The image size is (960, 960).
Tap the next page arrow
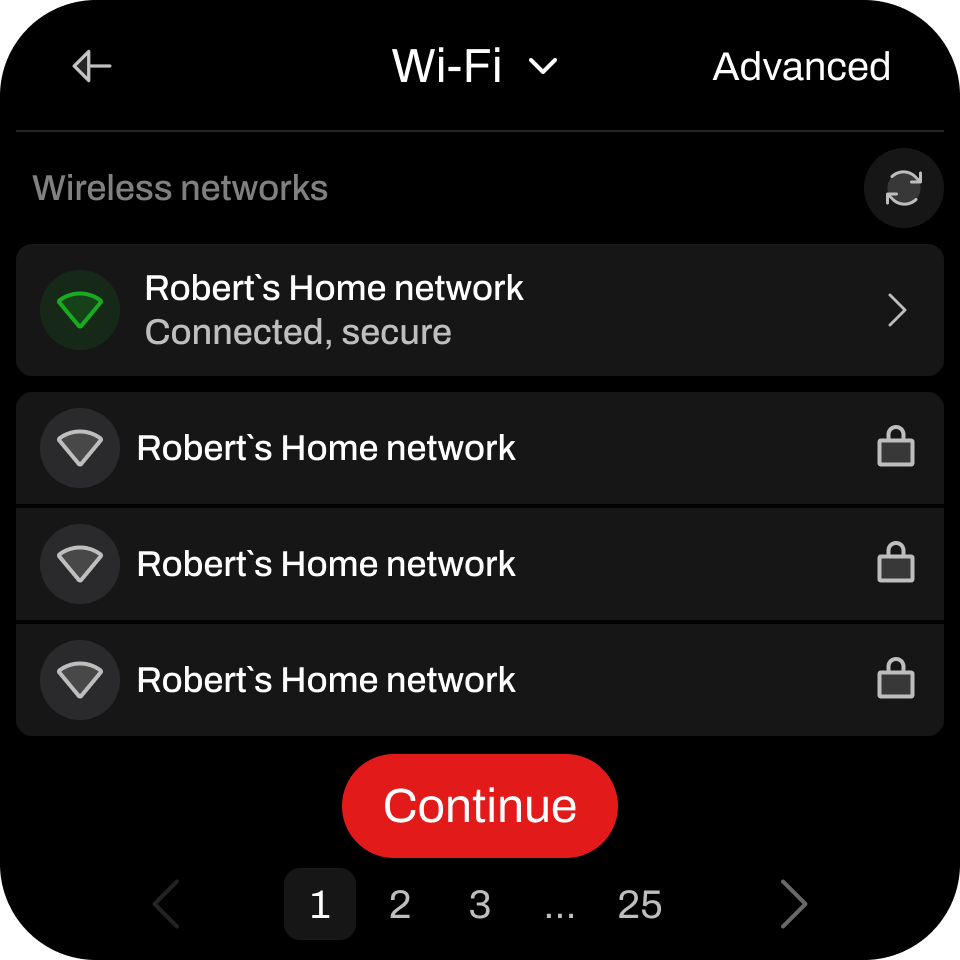793,905
